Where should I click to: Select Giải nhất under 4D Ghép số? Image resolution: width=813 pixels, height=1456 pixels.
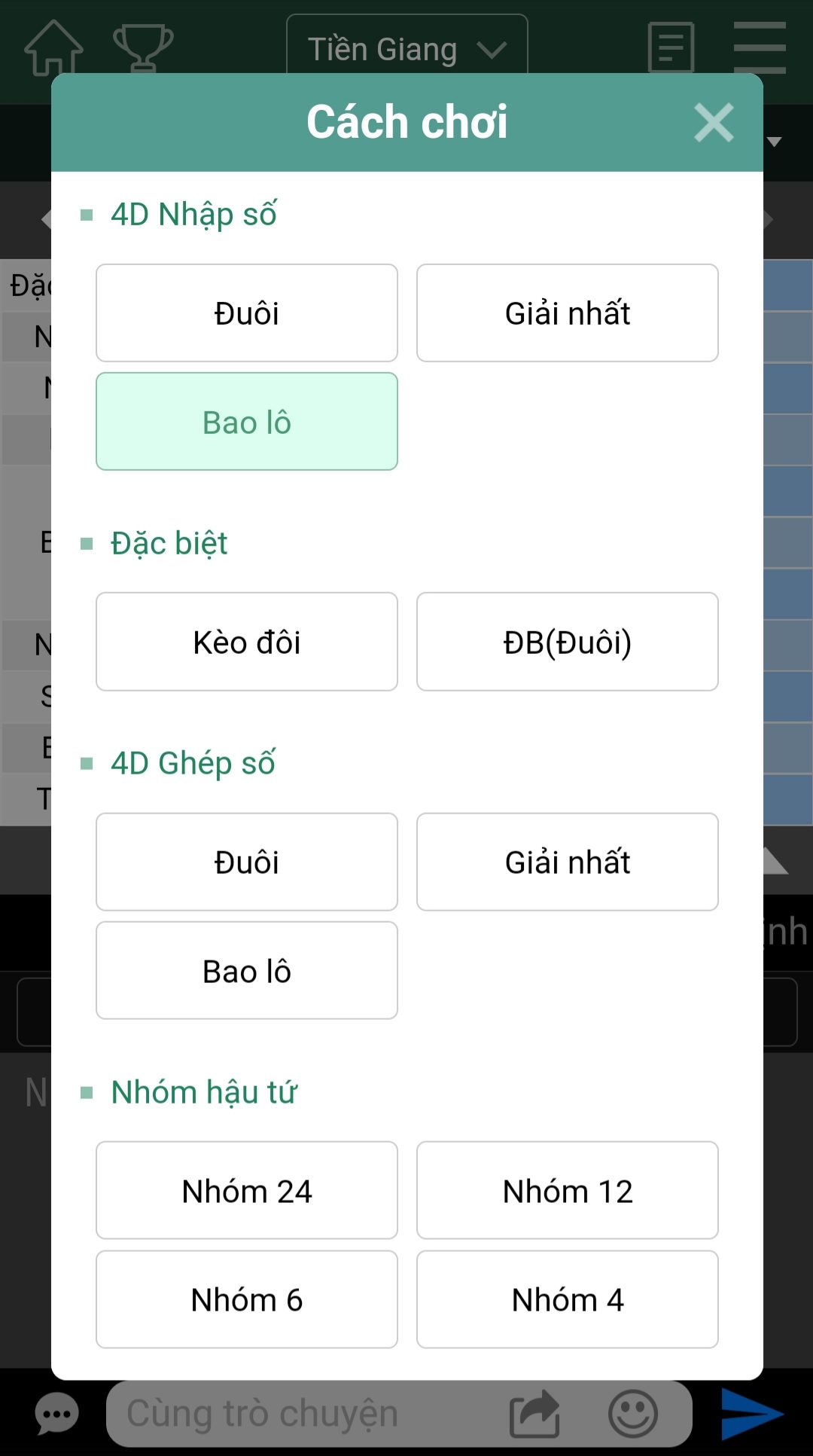click(x=567, y=862)
